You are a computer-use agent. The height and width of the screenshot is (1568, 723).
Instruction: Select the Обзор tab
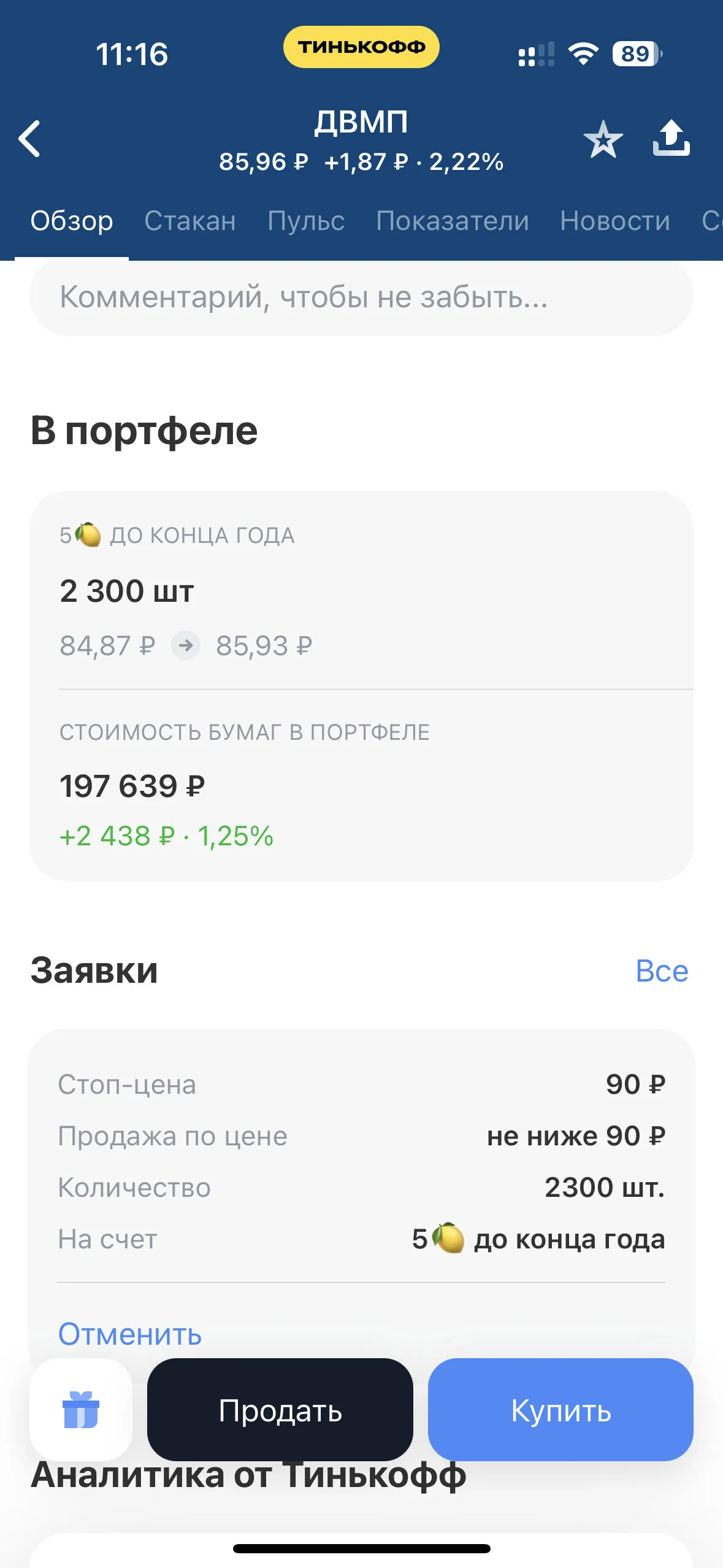[72, 221]
